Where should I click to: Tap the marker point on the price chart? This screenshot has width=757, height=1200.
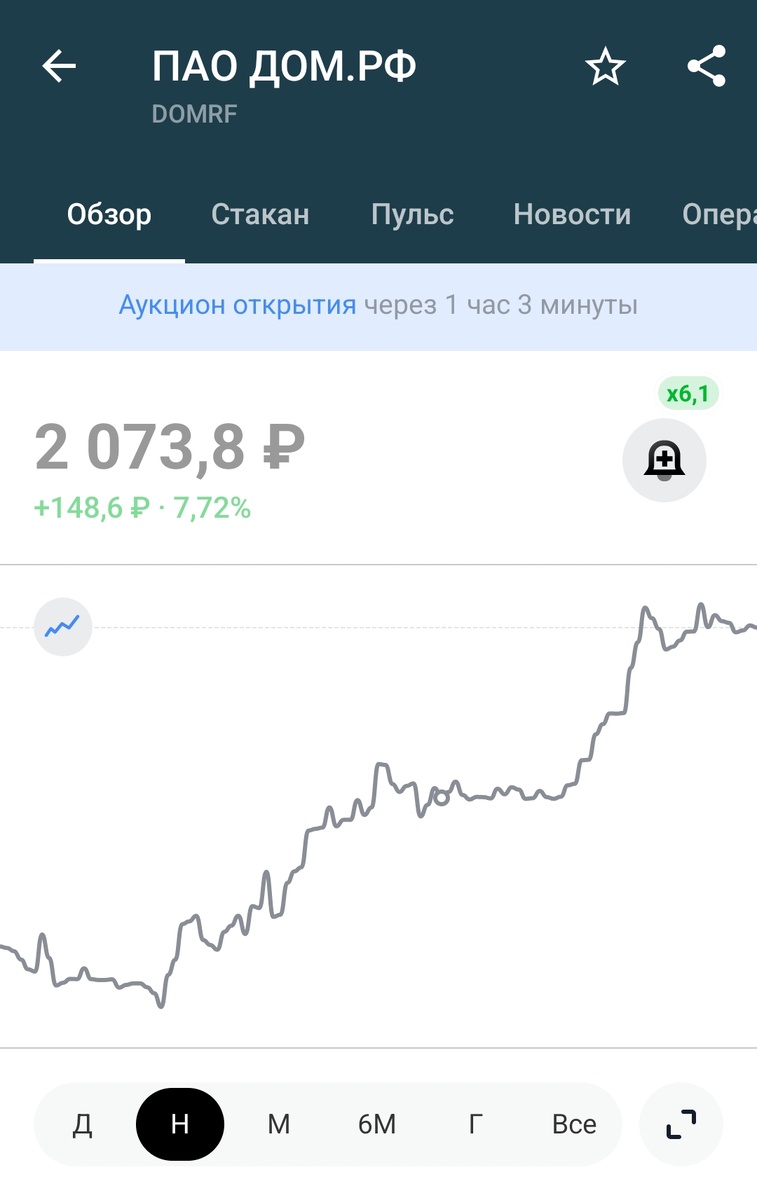[x=440, y=797]
